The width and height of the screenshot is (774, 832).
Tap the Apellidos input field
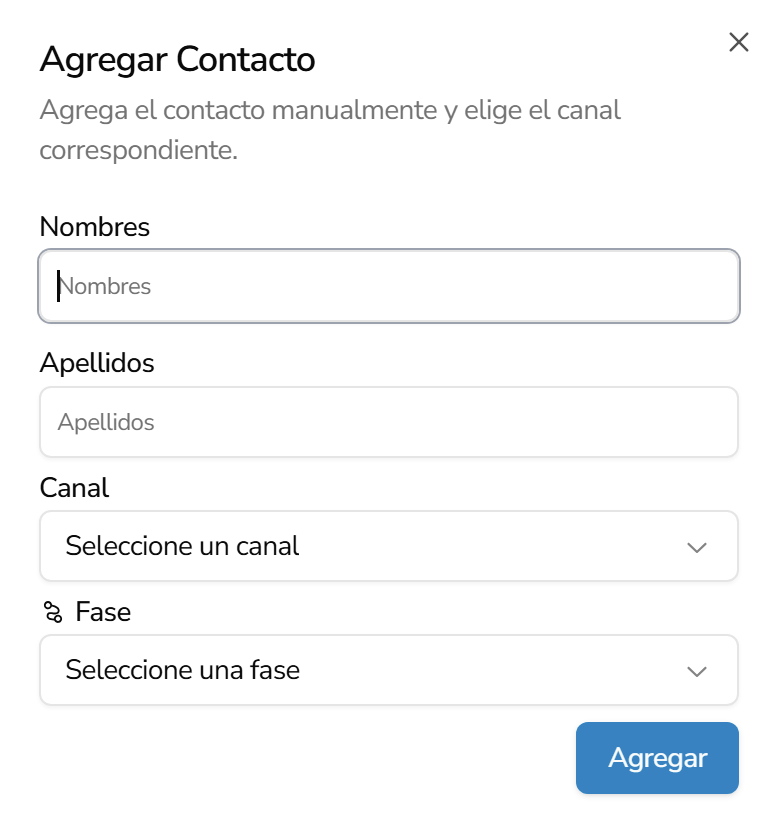(x=389, y=422)
